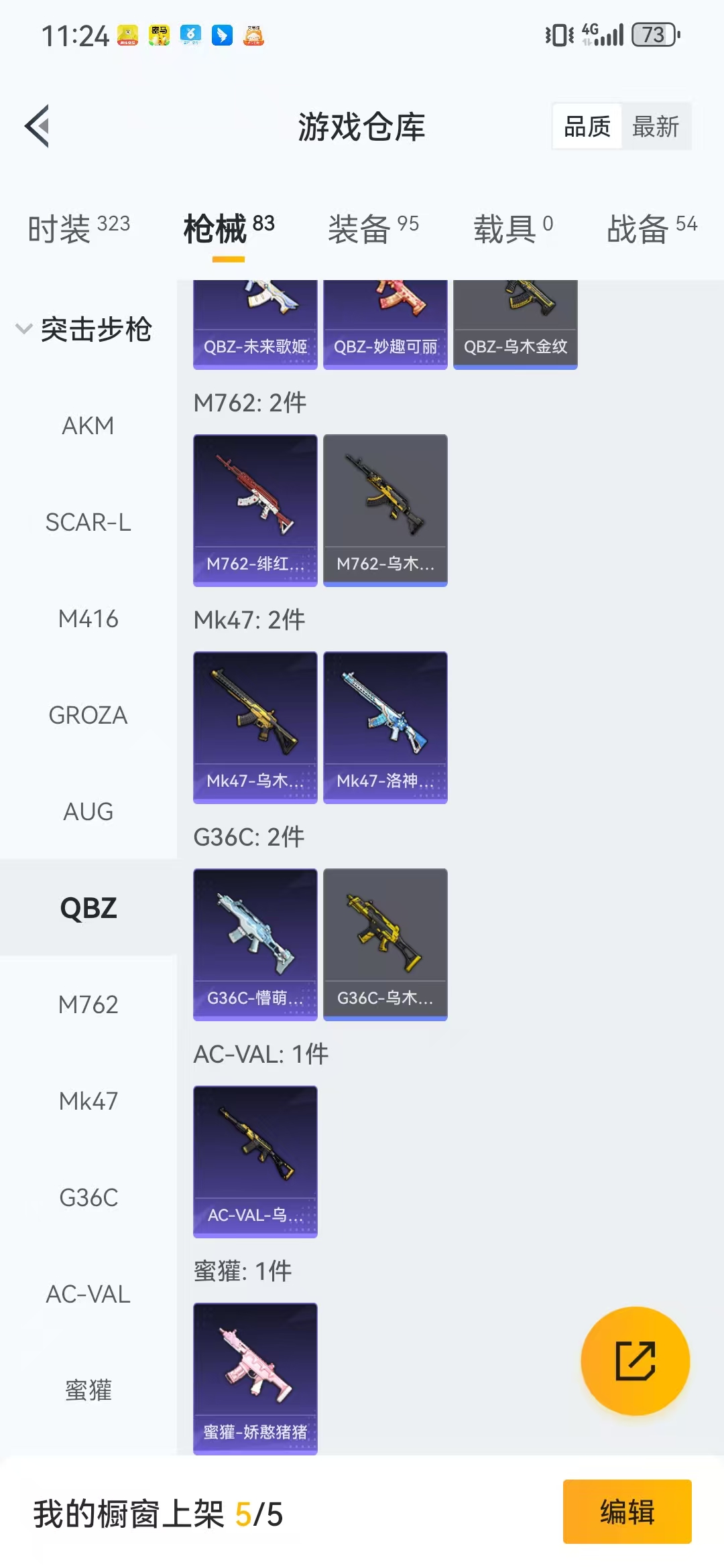Image resolution: width=724 pixels, height=1568 pixels.
Task: Open the AC-VAL-乌木 skin
Action: coord(255,1161)
